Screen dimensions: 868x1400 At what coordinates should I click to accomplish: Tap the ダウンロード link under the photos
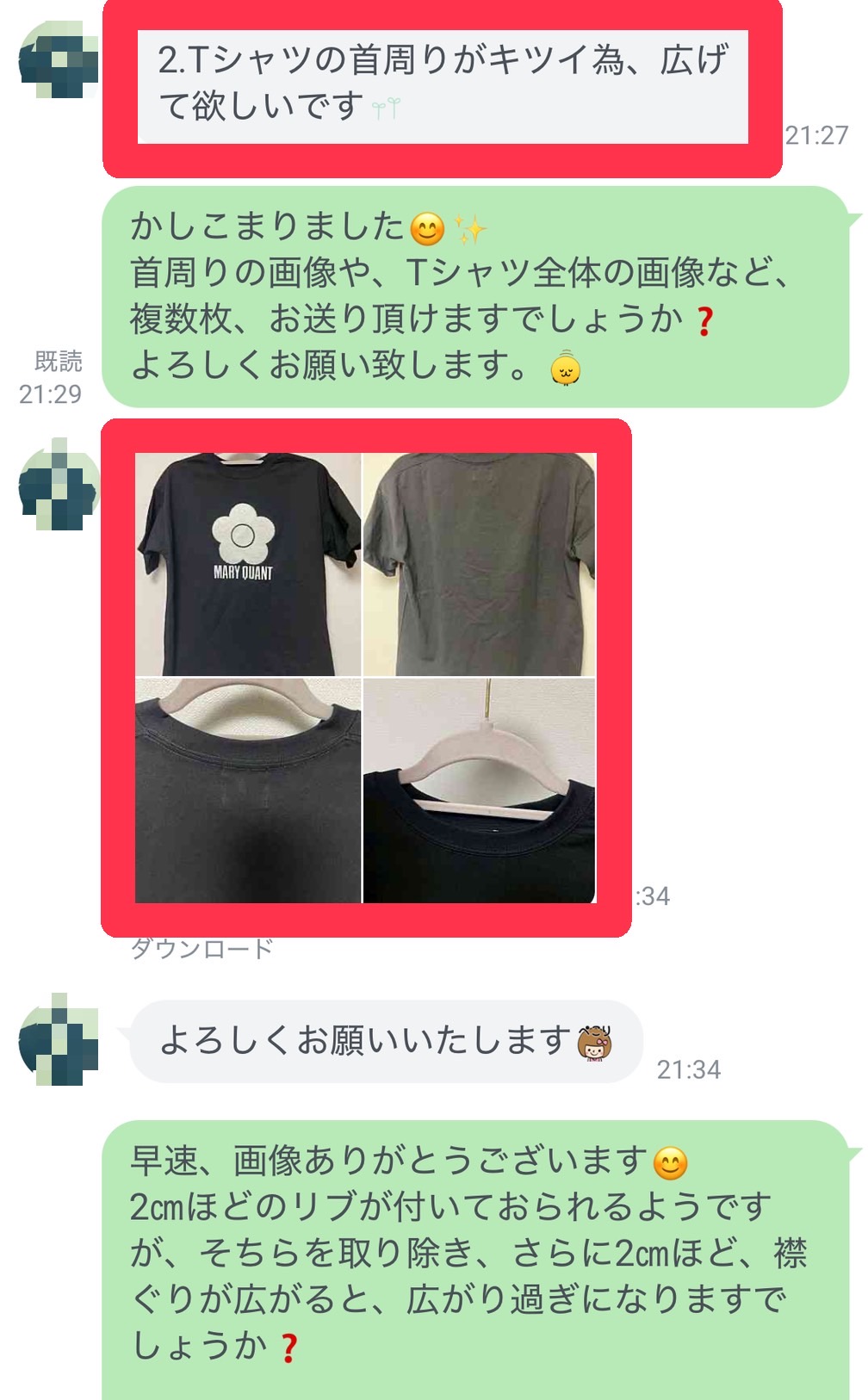[x=201, y=949]
